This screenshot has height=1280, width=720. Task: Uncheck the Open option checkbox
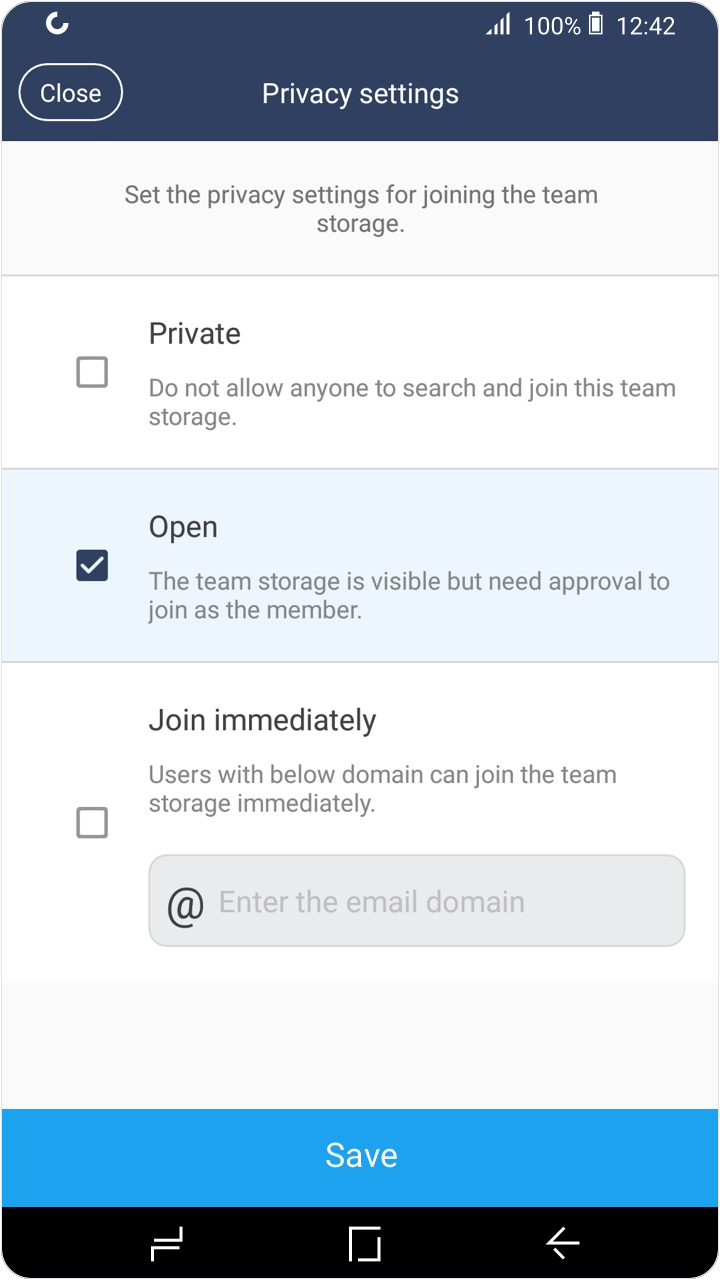pyautogui.click(x=92, y=566)
